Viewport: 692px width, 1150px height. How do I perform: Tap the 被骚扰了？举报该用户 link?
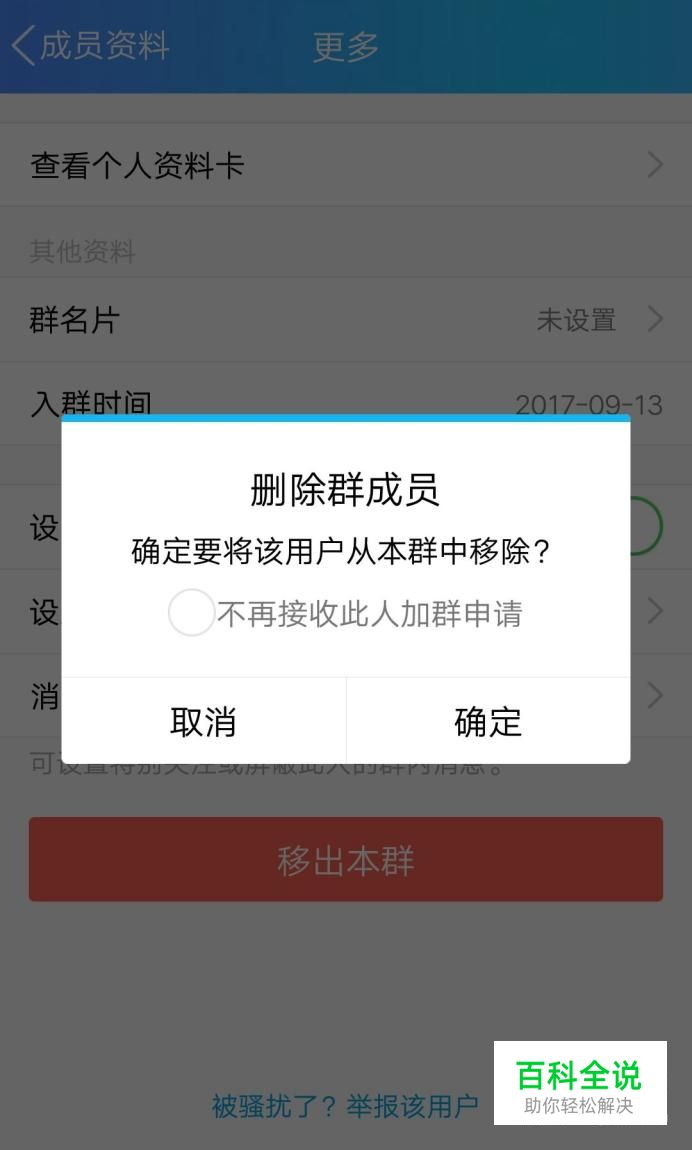345,1106
